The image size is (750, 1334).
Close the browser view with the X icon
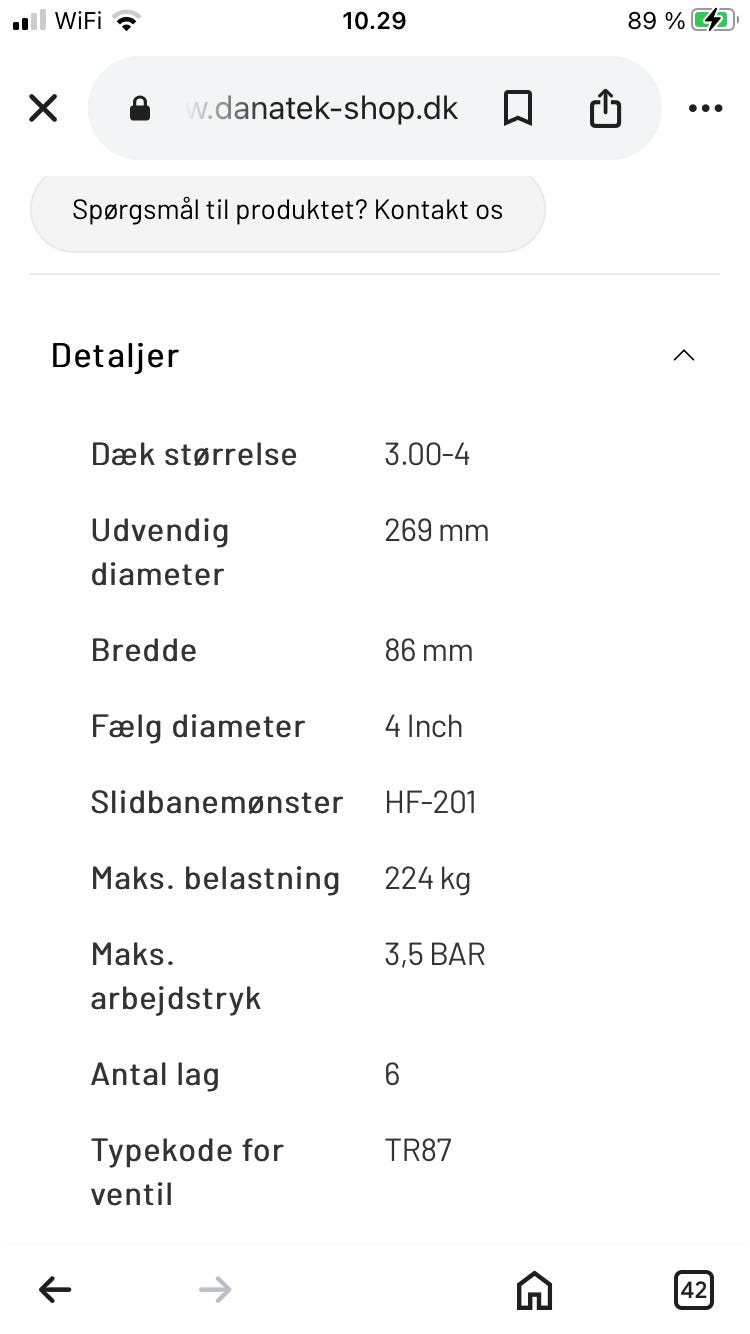(x=42, y=108)
